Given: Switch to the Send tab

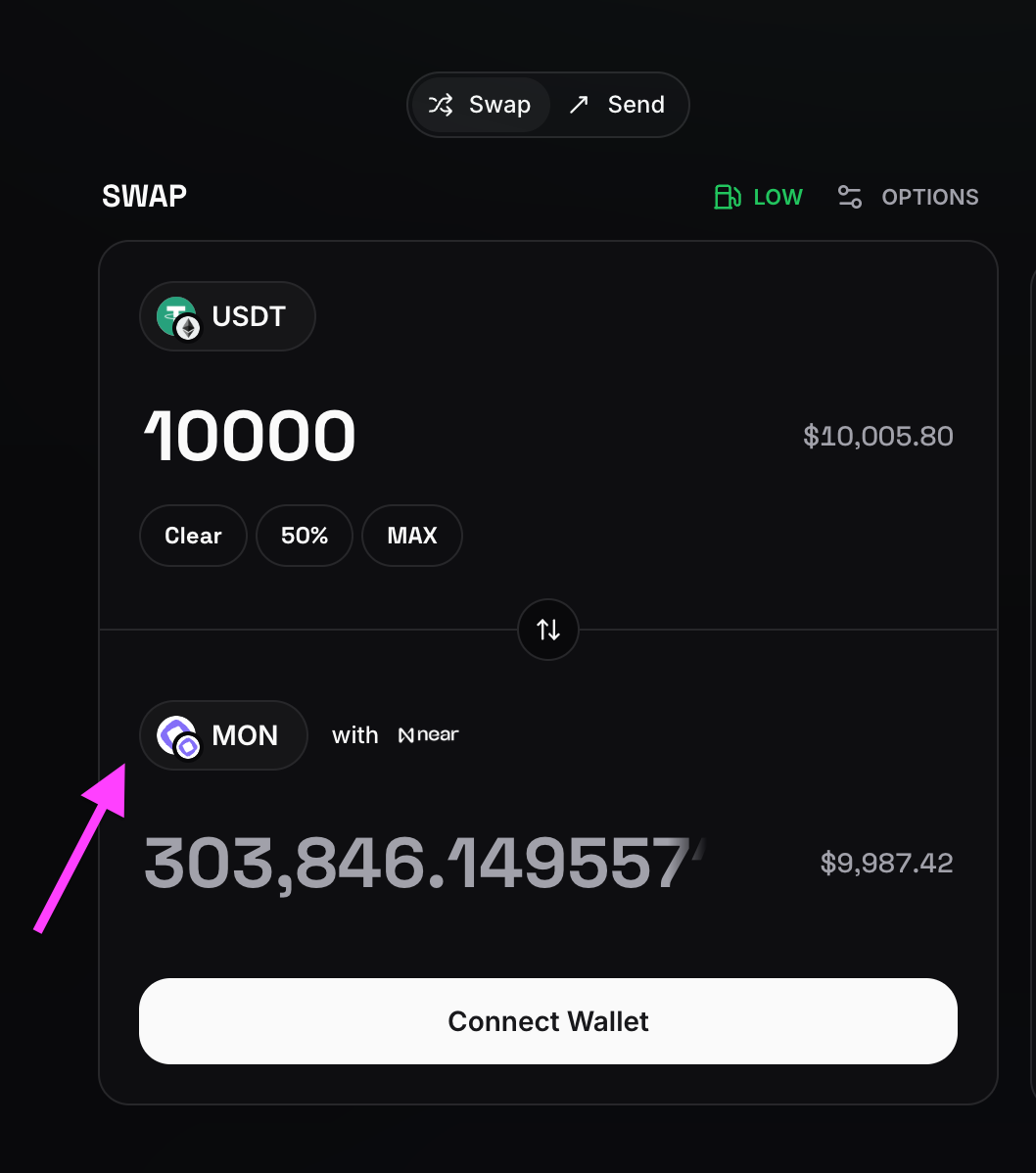Looking at the screenshot, I should pos(618,105).
